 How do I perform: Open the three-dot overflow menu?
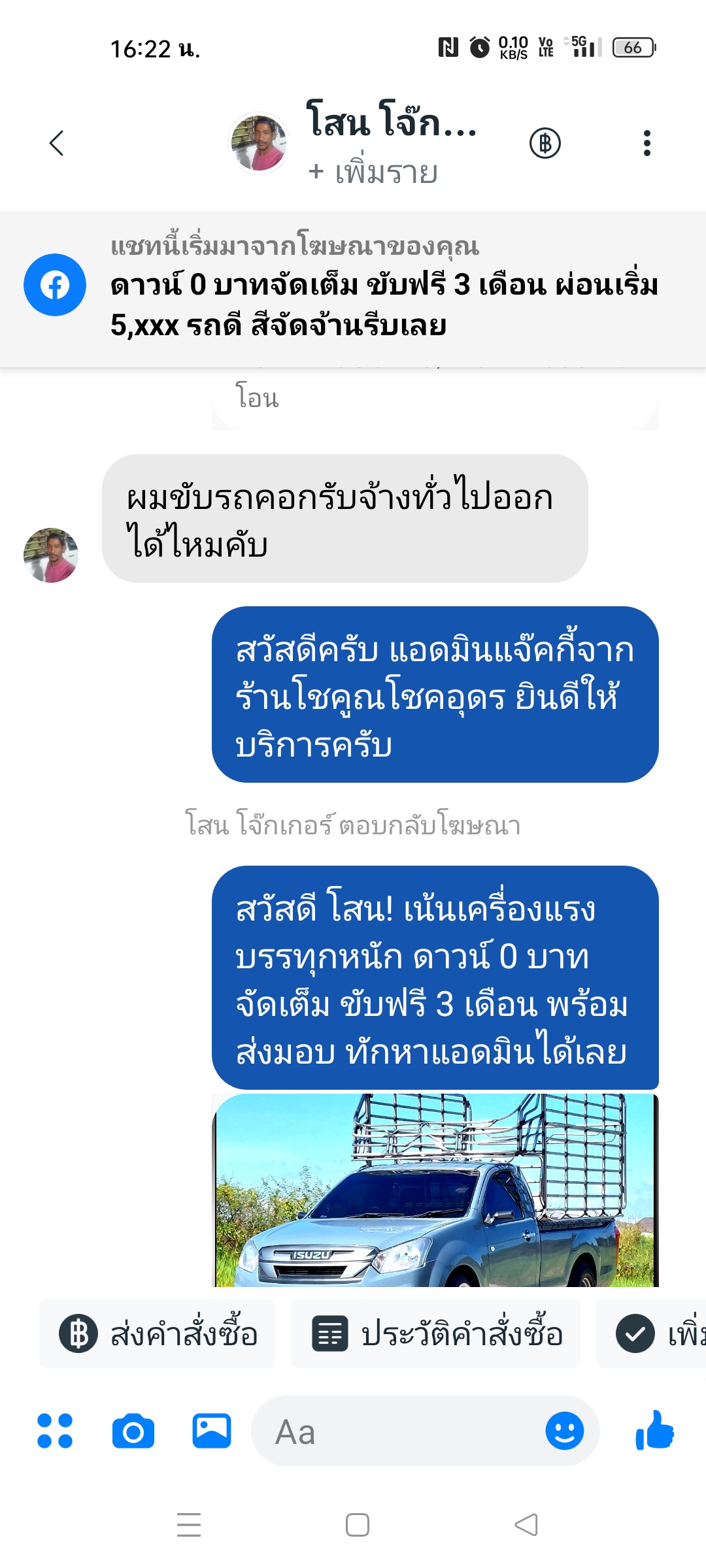coord(647,143)
